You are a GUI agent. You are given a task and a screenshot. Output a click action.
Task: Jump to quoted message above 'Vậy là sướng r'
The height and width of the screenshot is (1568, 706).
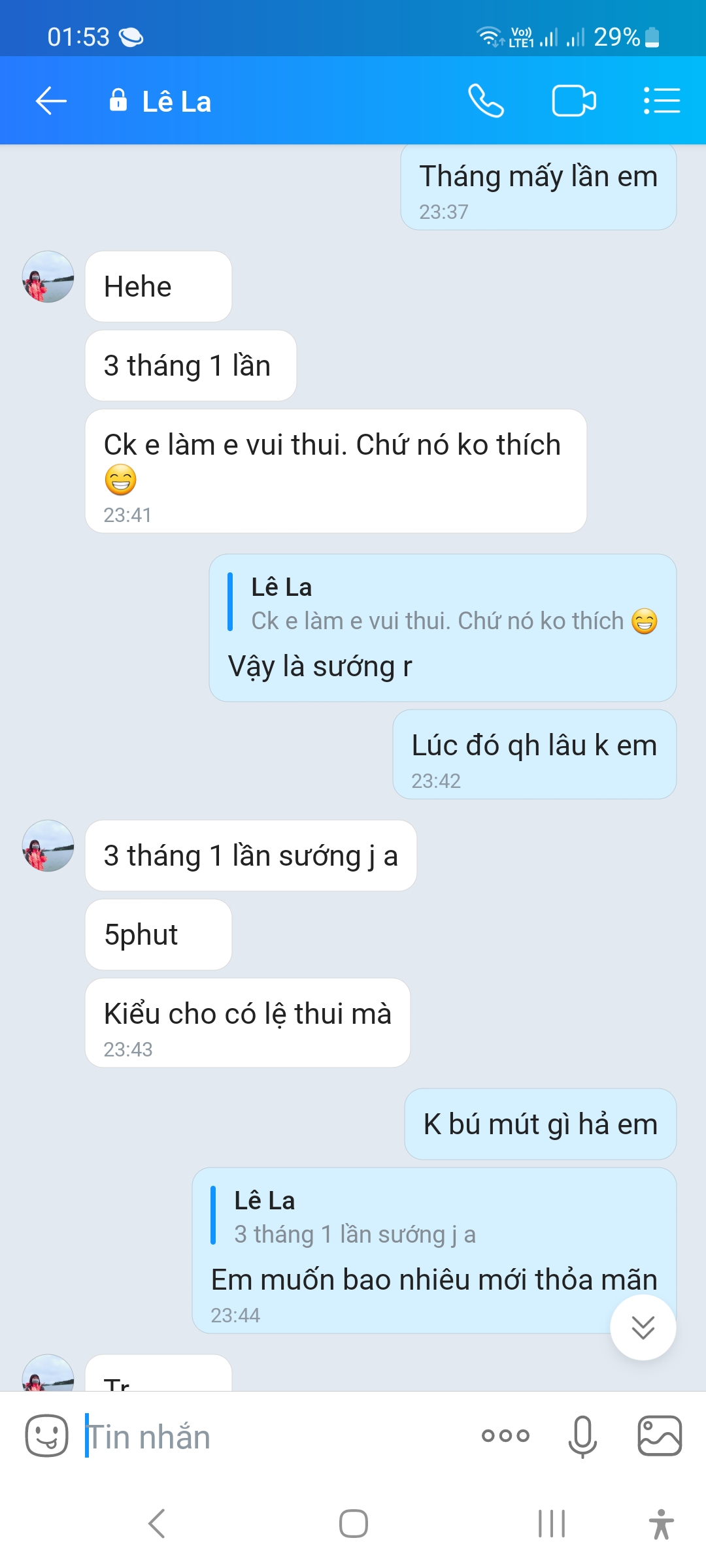(443, 604)
